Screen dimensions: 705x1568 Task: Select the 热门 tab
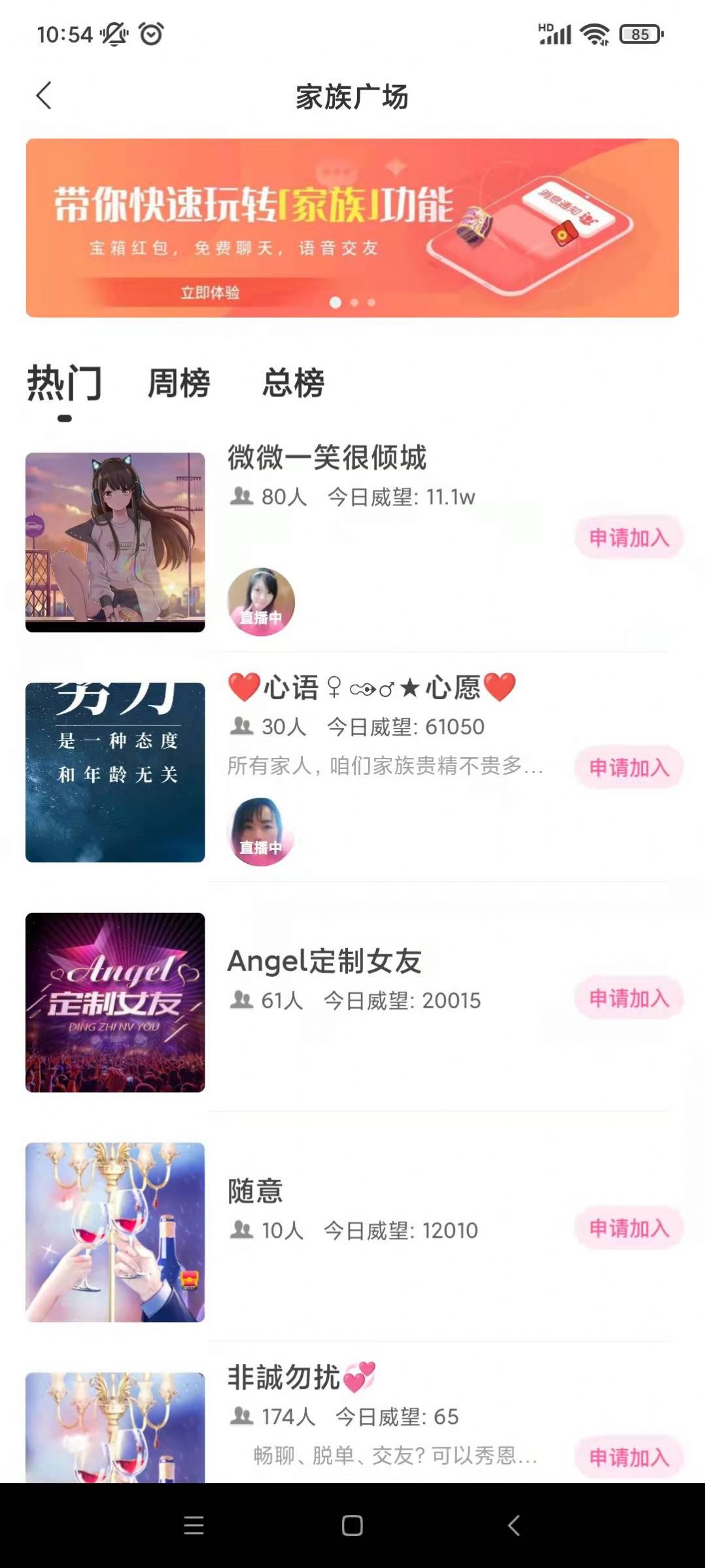64,383
